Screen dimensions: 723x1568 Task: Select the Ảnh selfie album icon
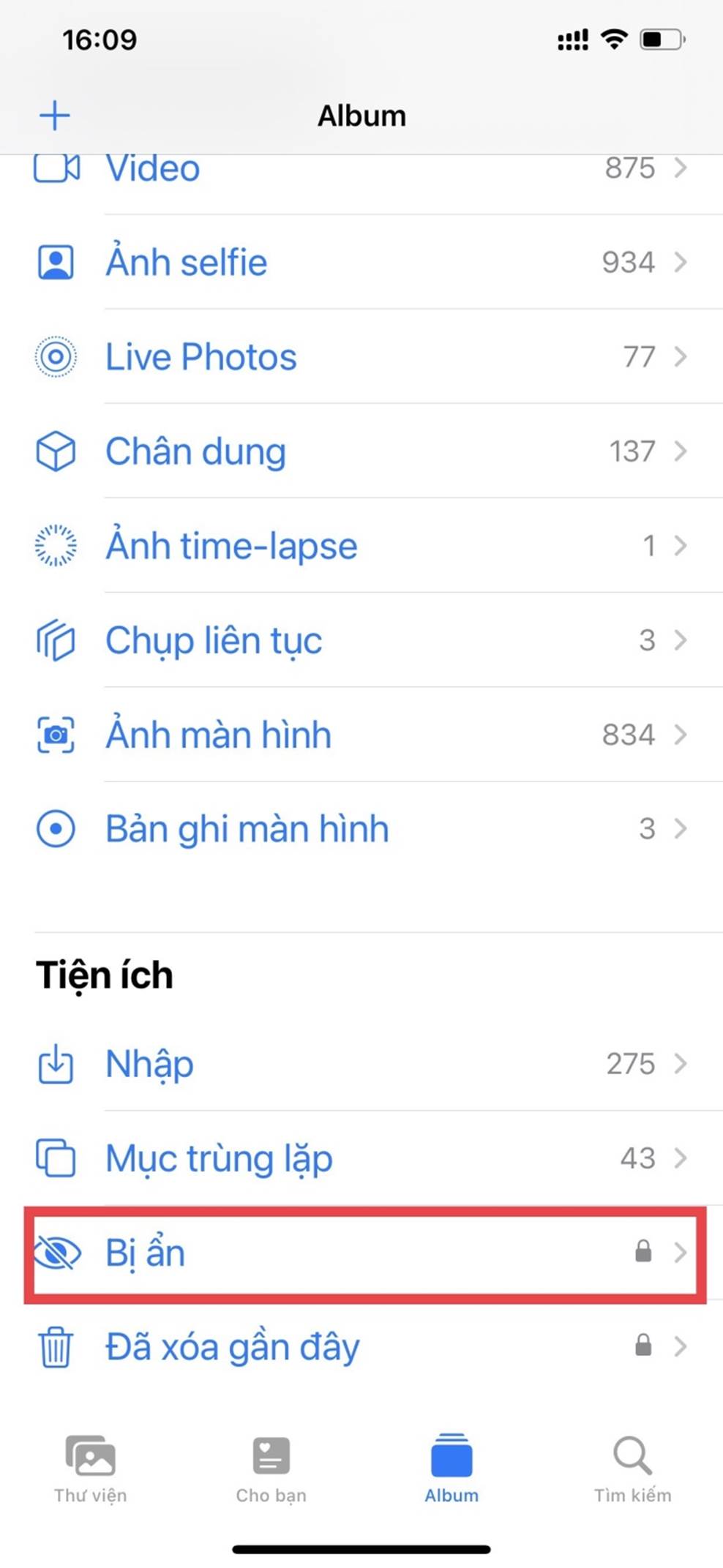(x=56, y=261)
